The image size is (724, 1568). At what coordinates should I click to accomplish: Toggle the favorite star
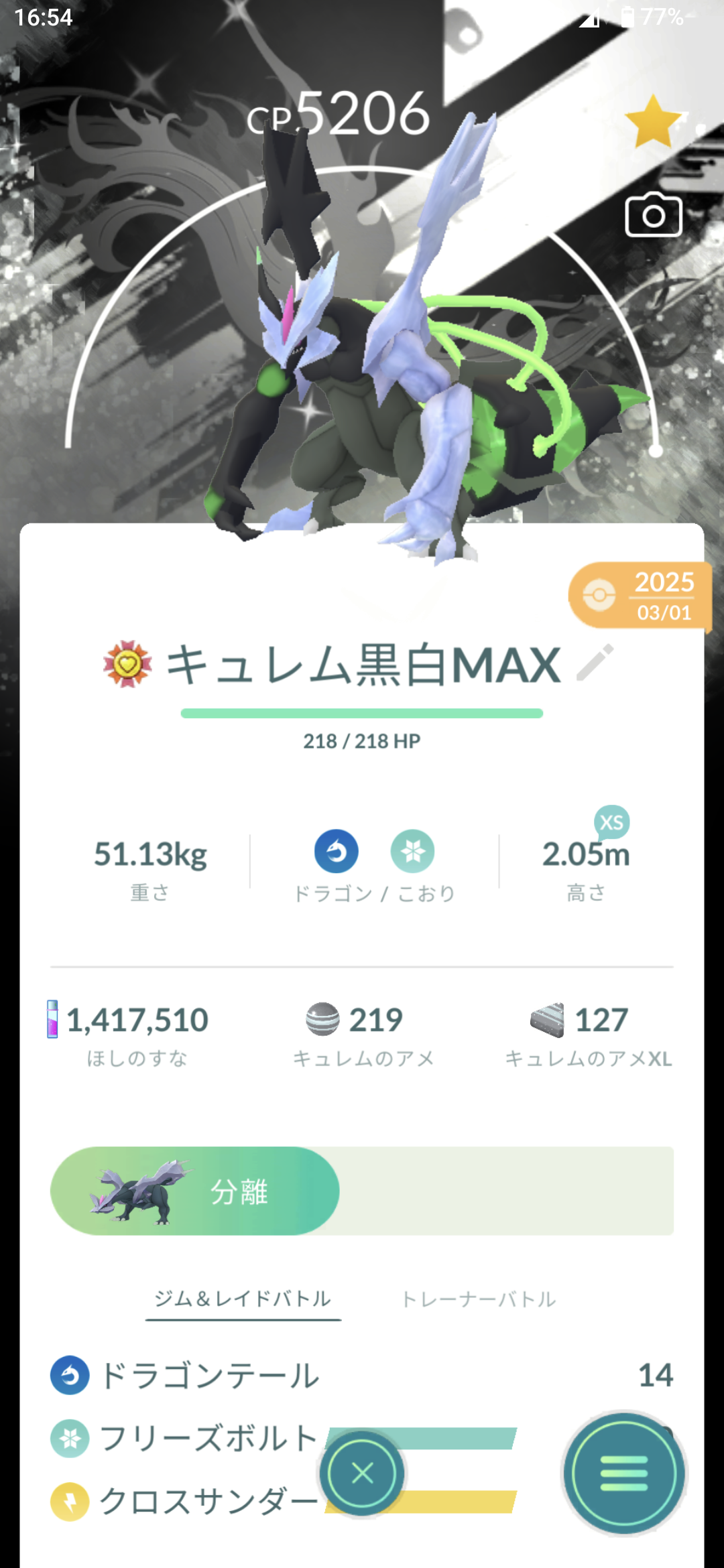[652, 122]
